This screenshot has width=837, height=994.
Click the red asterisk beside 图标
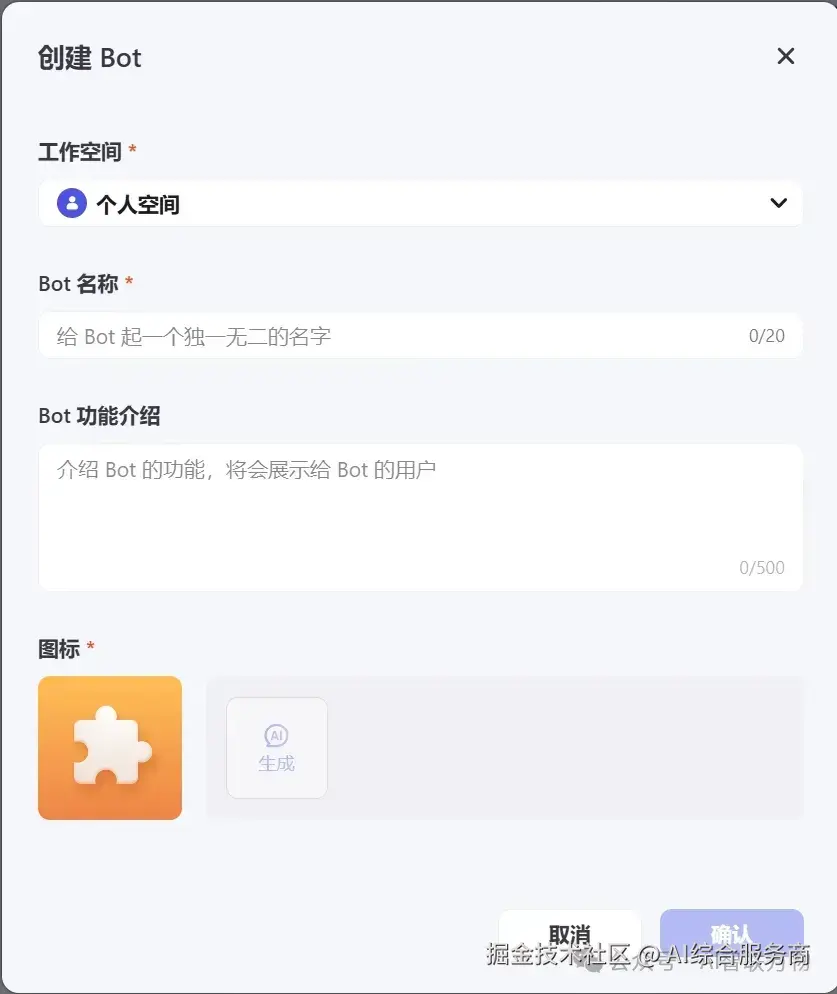coord(91,645)
